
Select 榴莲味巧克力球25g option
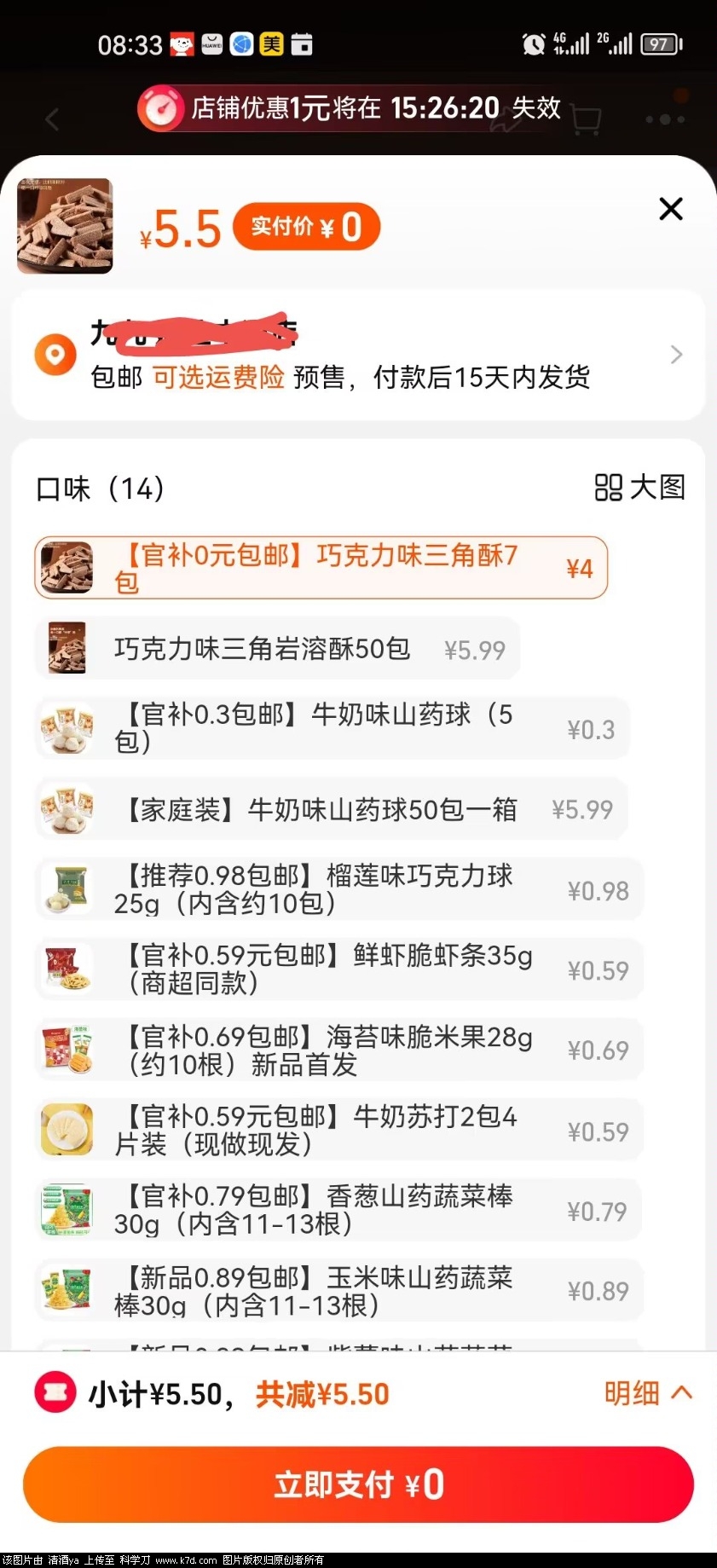click(x=338, y=889)
